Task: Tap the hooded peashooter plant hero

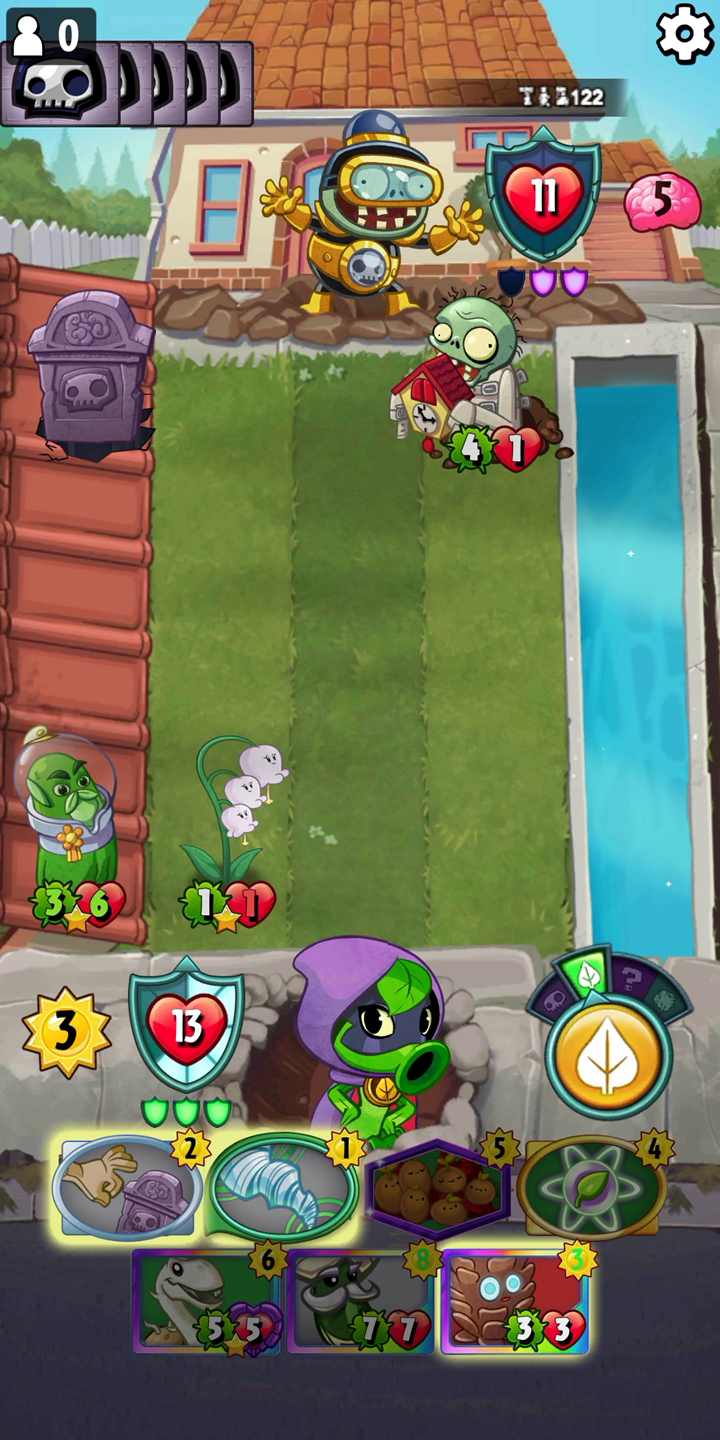Action: click(372, 1040)
